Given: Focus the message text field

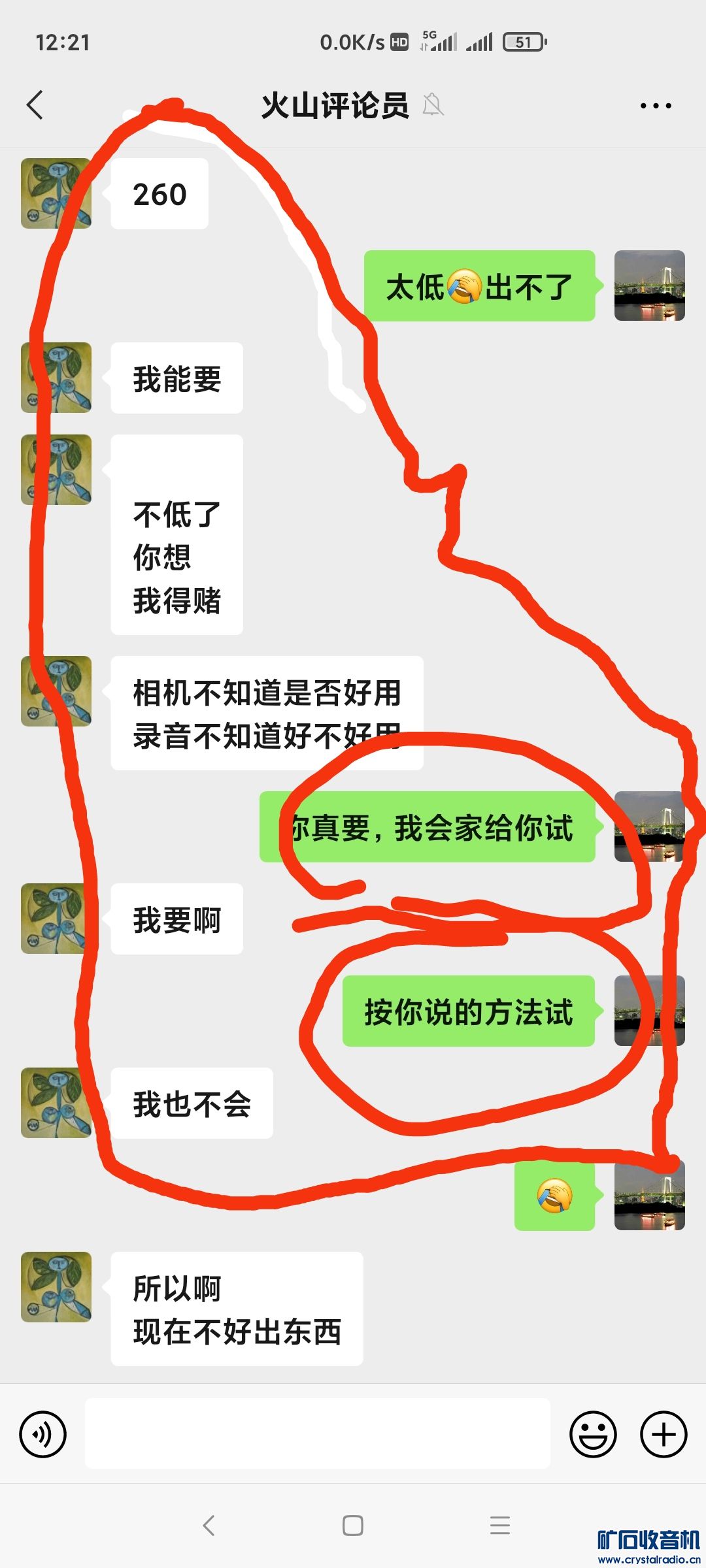Looking at the screenshot, I should [x=317, y=1434].
